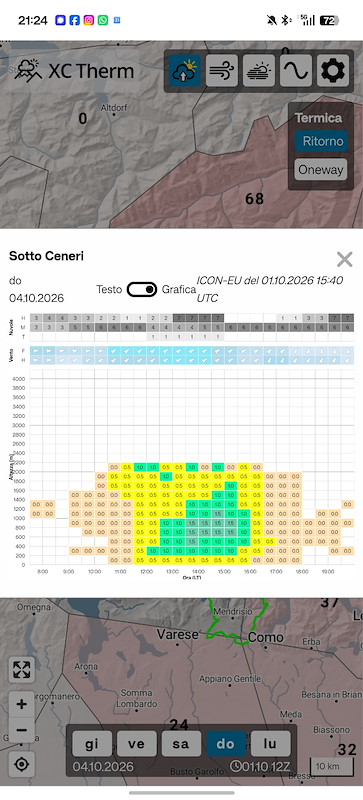
Task: Center map on my location
Action: 21,764
